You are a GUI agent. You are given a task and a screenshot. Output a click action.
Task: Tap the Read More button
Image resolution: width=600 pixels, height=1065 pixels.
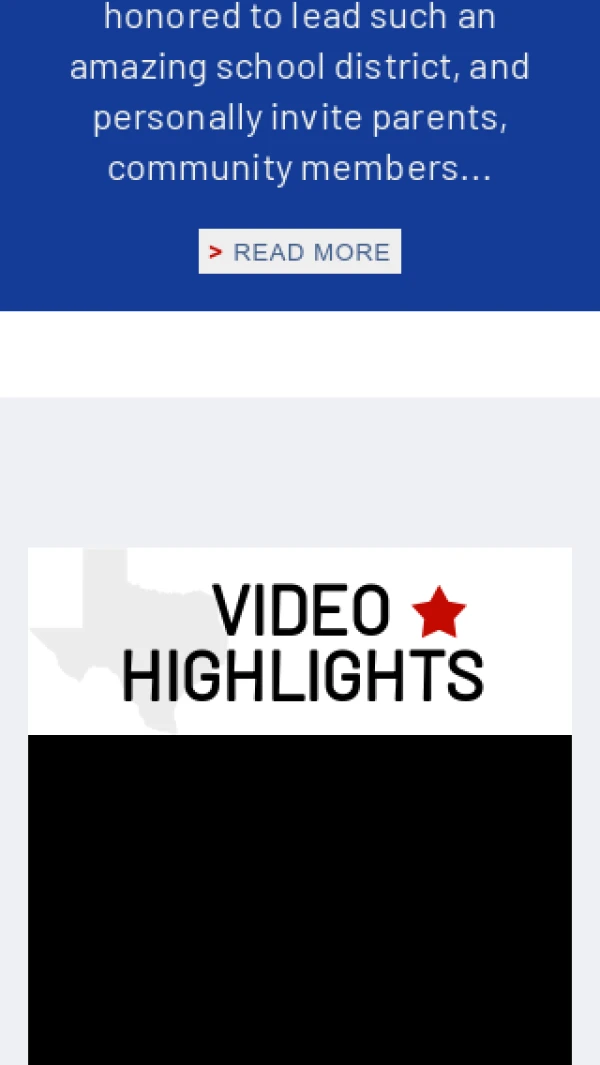pos(300,252)
